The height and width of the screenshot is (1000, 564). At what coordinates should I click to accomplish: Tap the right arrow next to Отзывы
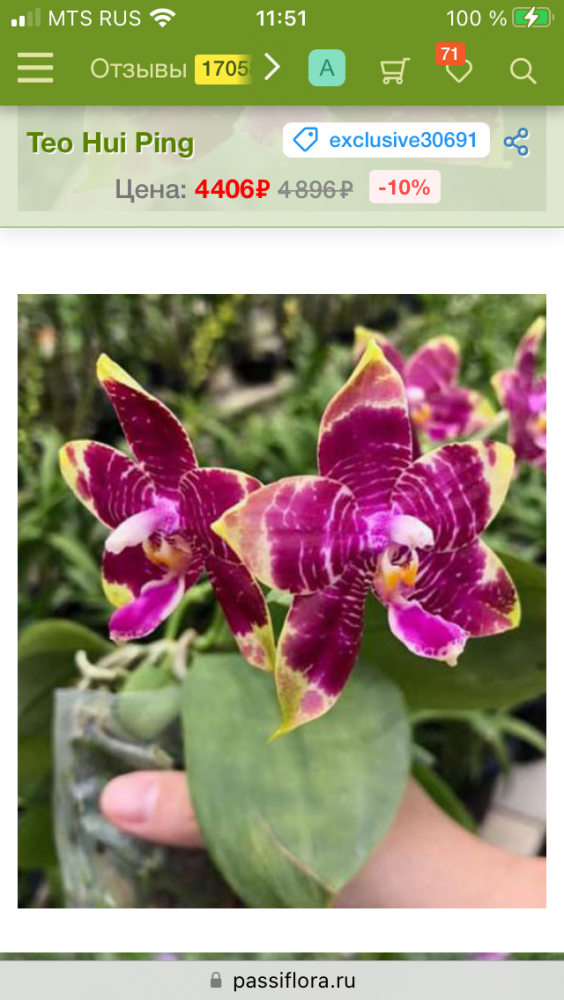point(272,68)
